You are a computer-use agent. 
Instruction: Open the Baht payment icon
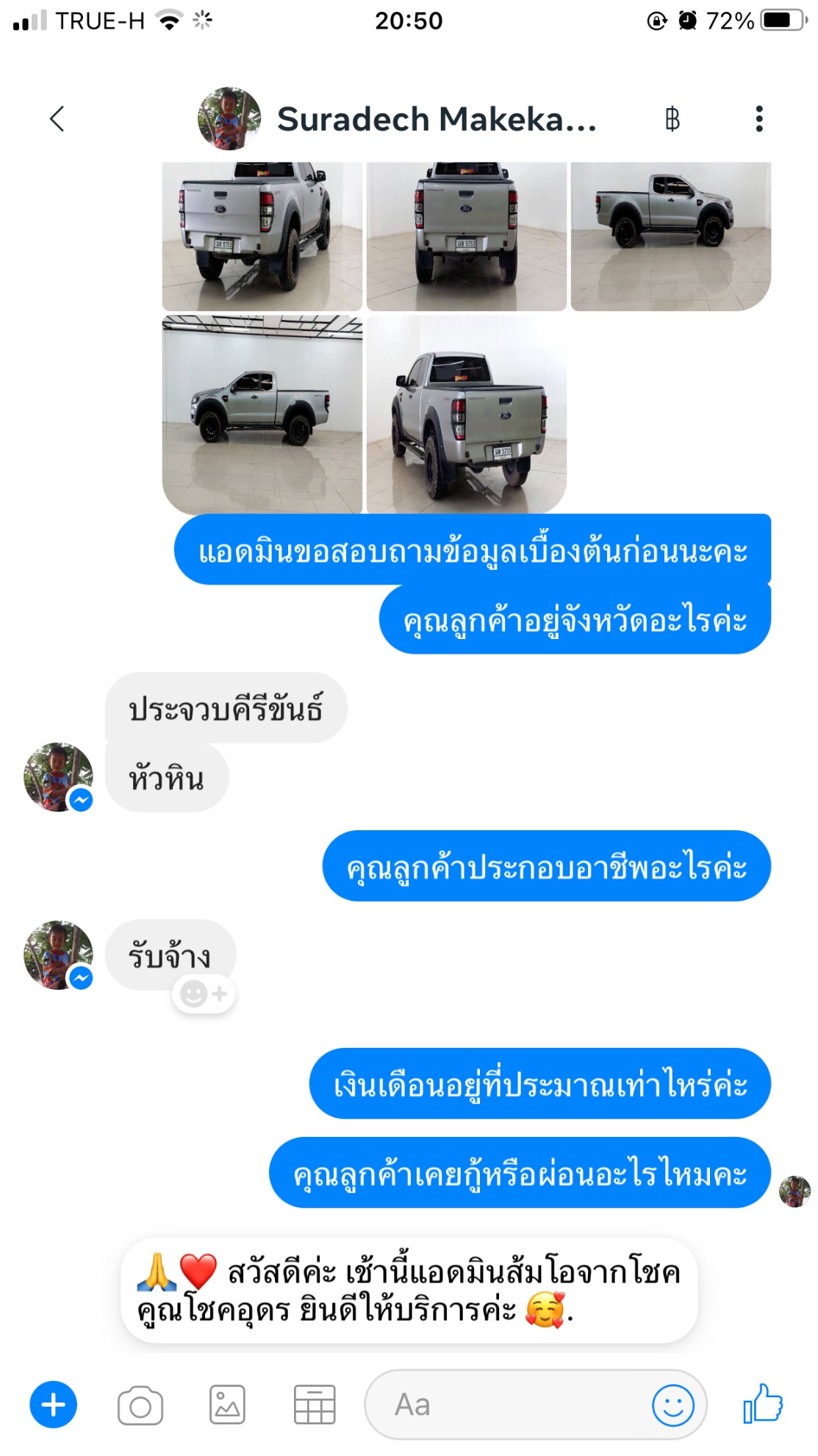pos(672,119)
